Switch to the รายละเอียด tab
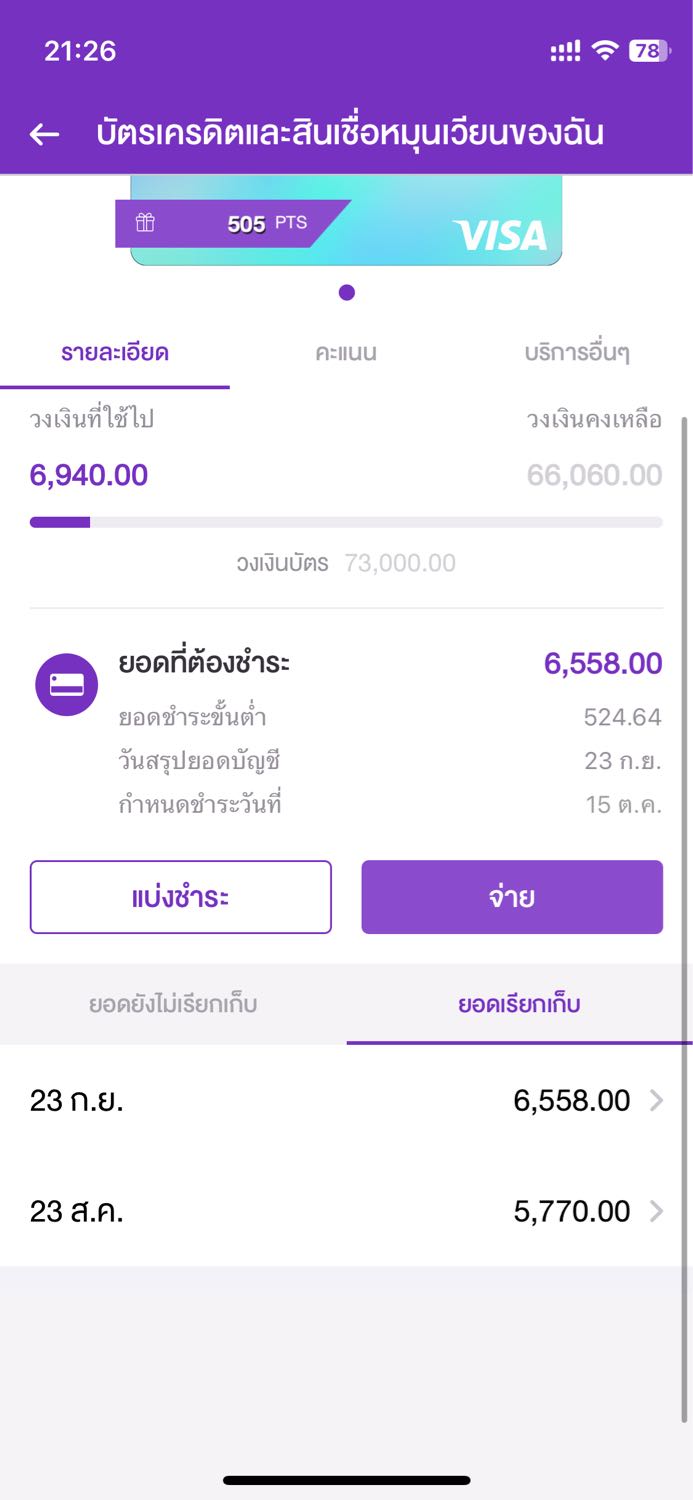Viewport: 693px width, 1500px height. [x=114, y=353]
